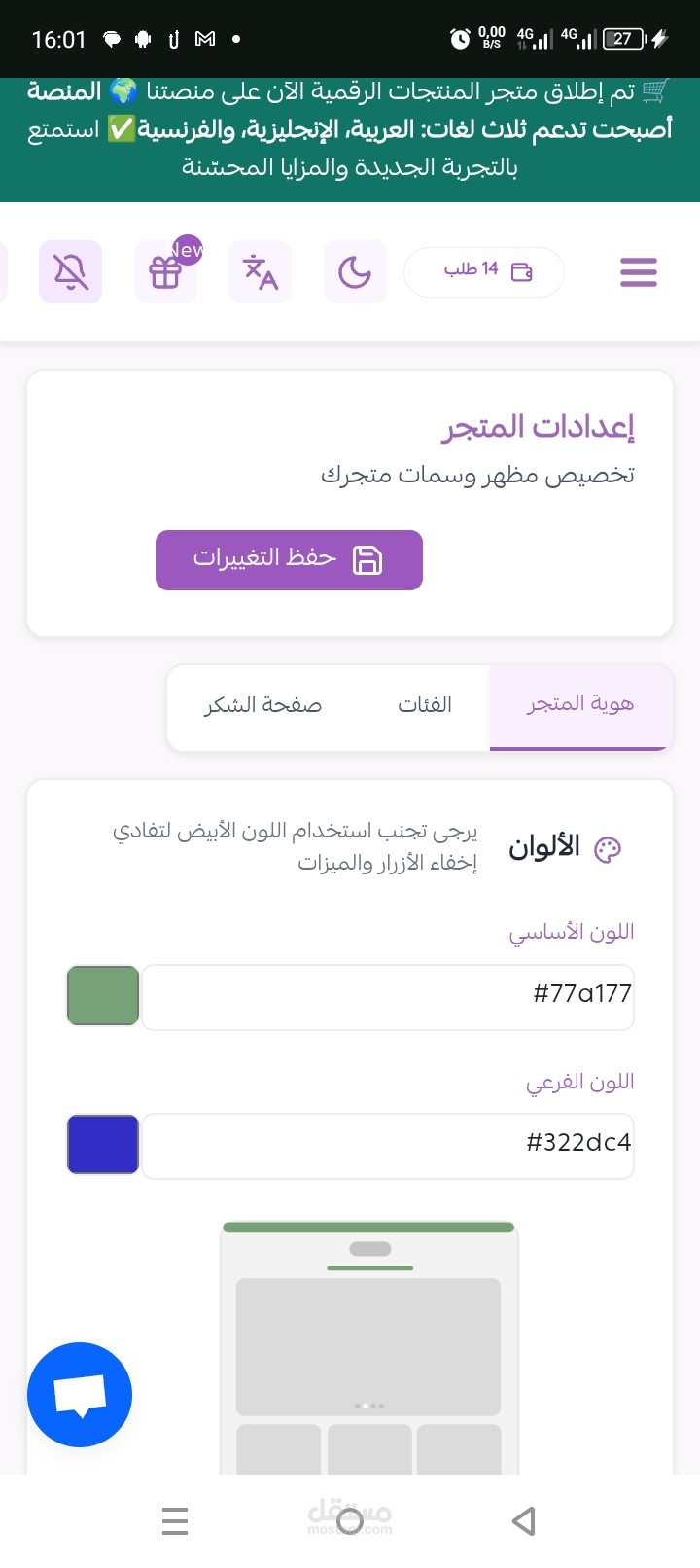Edit the secondary color hex field #322dc4
The height and width of the screenshot is (1568, 700).
388,1145
